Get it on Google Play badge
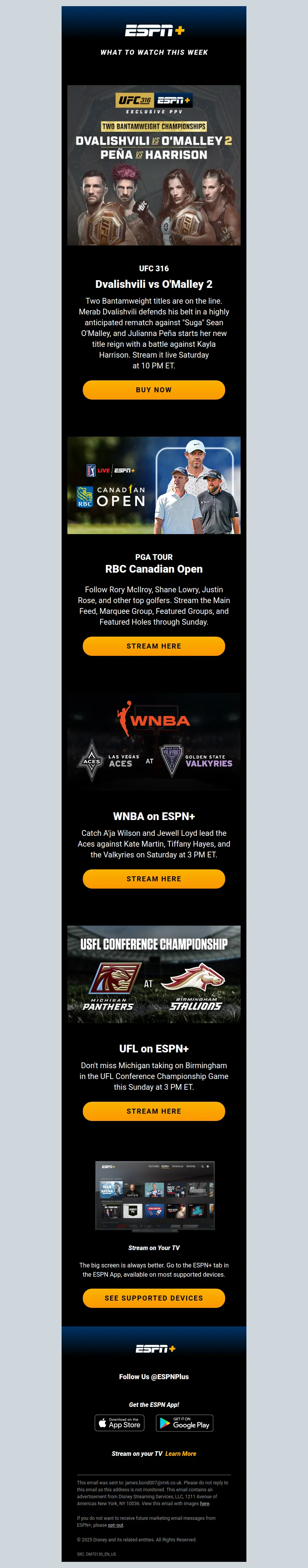Image resolution: width=308 pixels, height=1568 pixels. (x=184, y=1423)
